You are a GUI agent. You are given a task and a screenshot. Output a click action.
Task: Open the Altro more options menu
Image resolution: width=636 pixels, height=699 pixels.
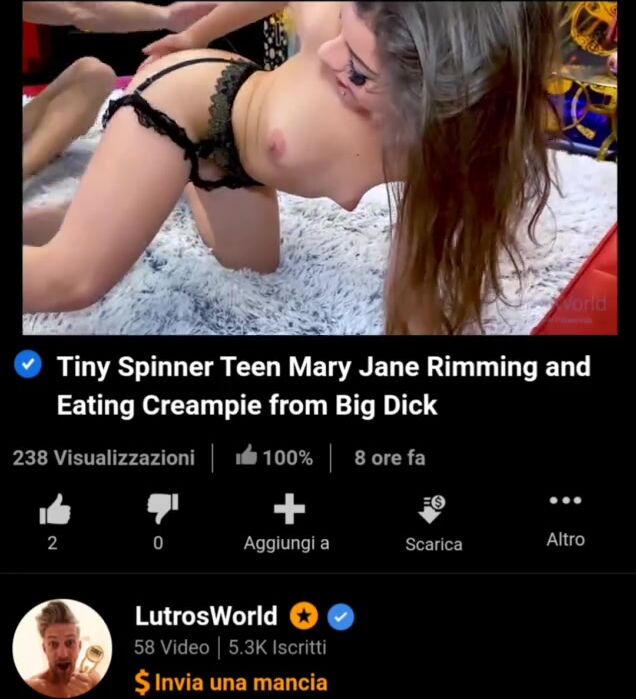(565, 518)
